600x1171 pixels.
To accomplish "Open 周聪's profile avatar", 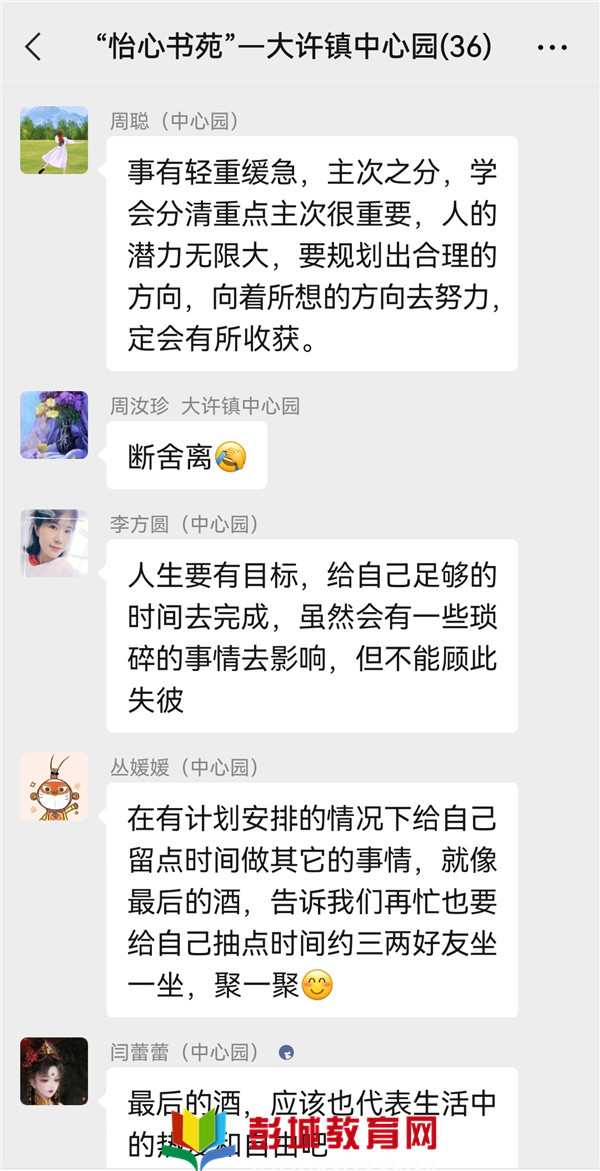I will [54, 141].
